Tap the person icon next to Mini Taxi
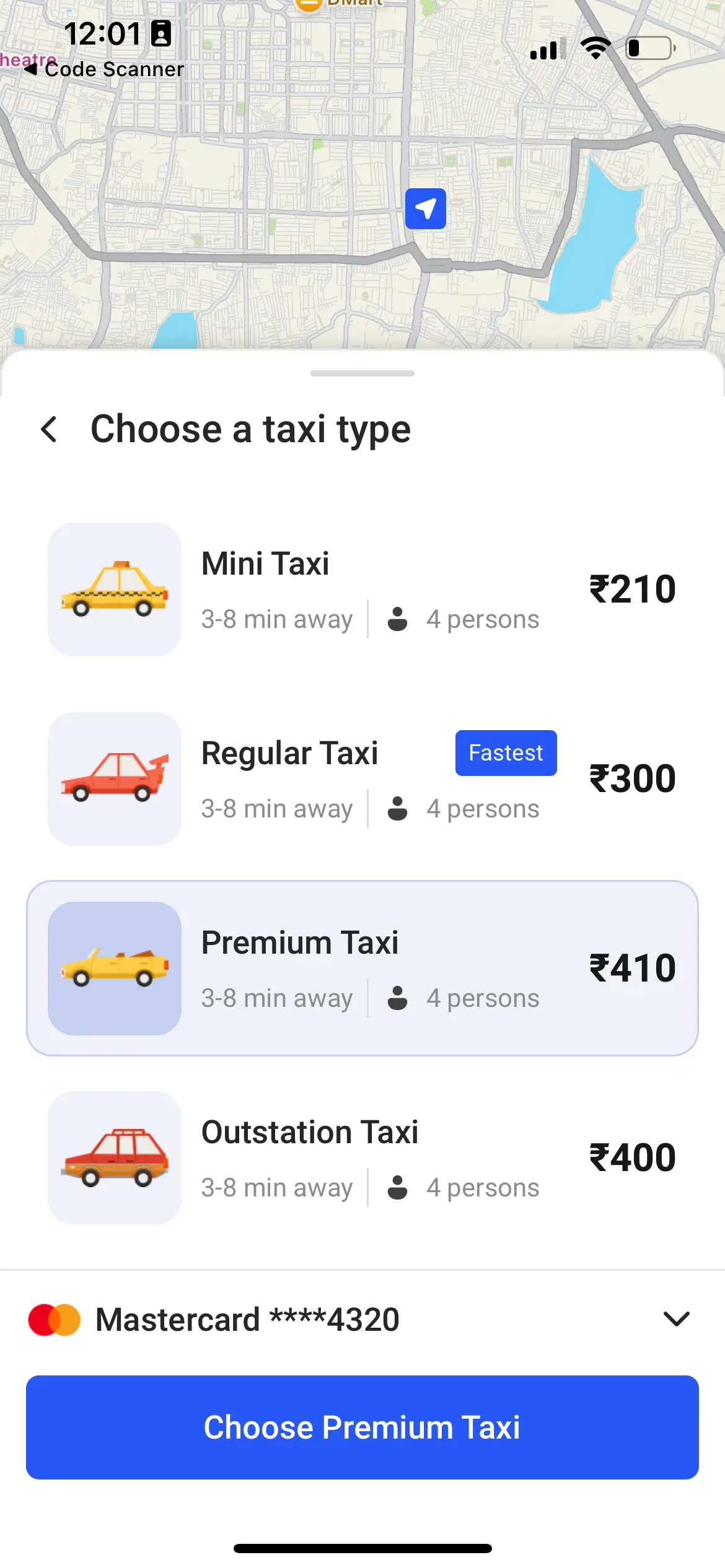Viewport: 725px width, 1568px height. pos(397,619)
